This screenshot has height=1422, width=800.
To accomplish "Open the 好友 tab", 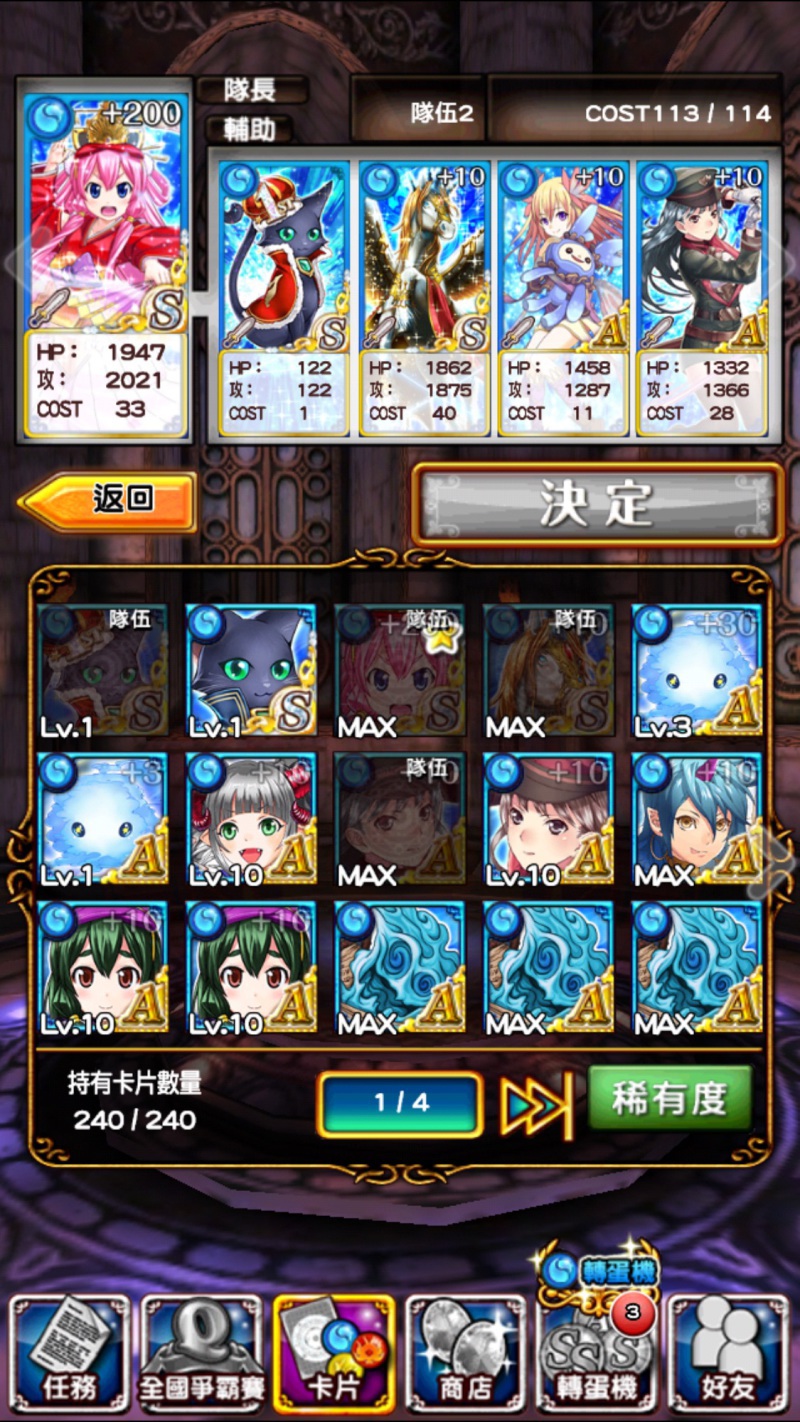I will tap(728, 1354).
